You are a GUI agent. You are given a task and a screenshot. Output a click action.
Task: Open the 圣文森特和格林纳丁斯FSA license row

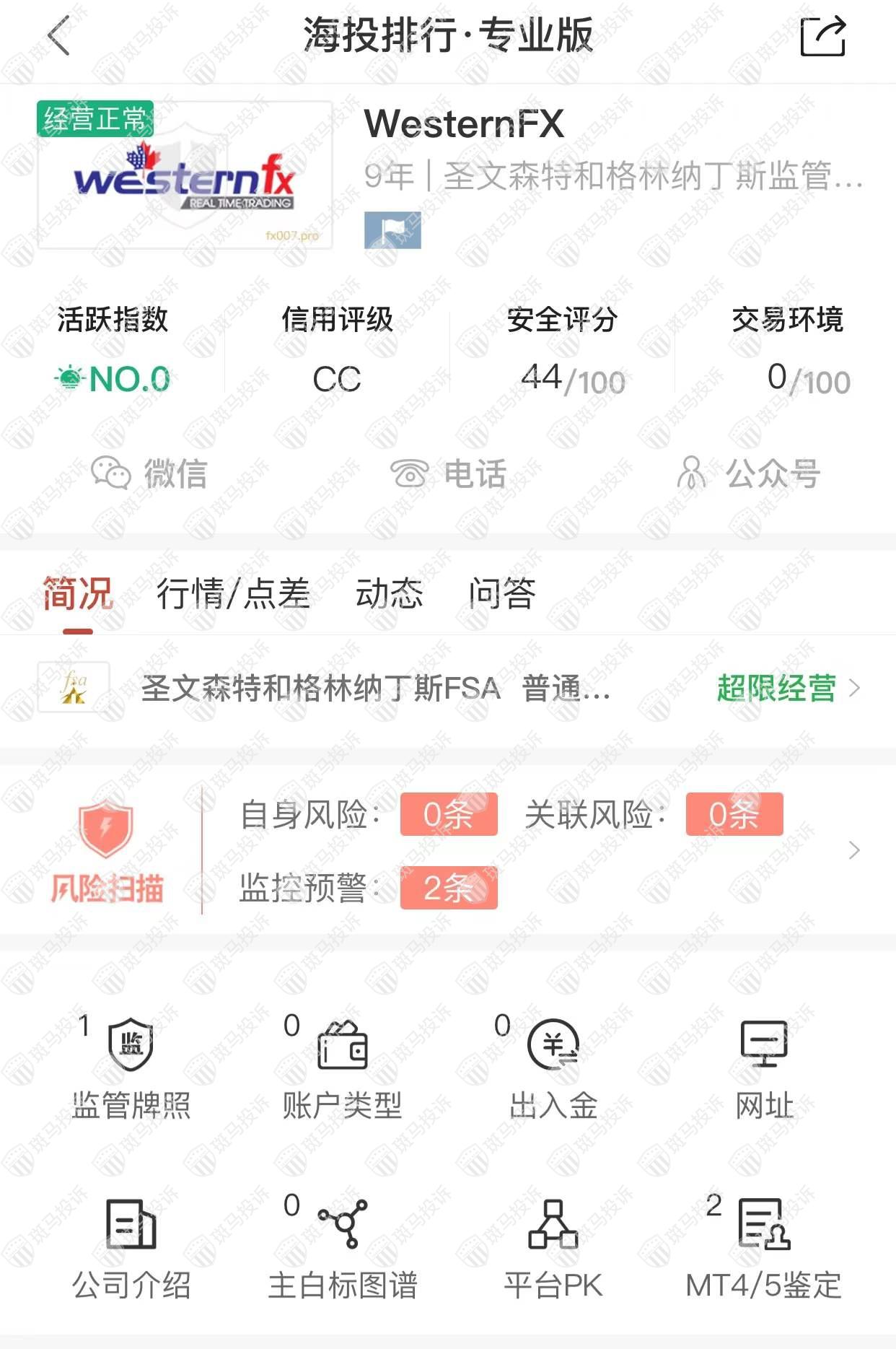click(x=447, y=688)
